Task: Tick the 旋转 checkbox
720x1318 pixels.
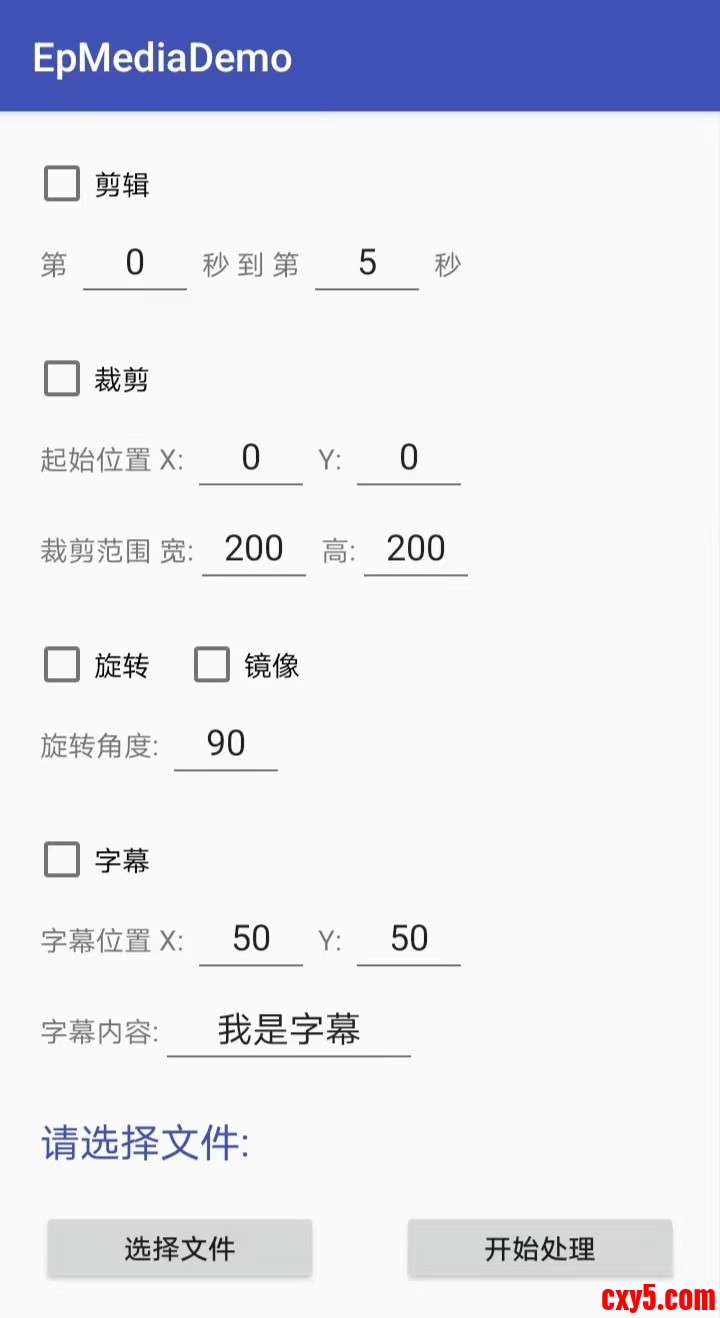Action: [62, 665]
